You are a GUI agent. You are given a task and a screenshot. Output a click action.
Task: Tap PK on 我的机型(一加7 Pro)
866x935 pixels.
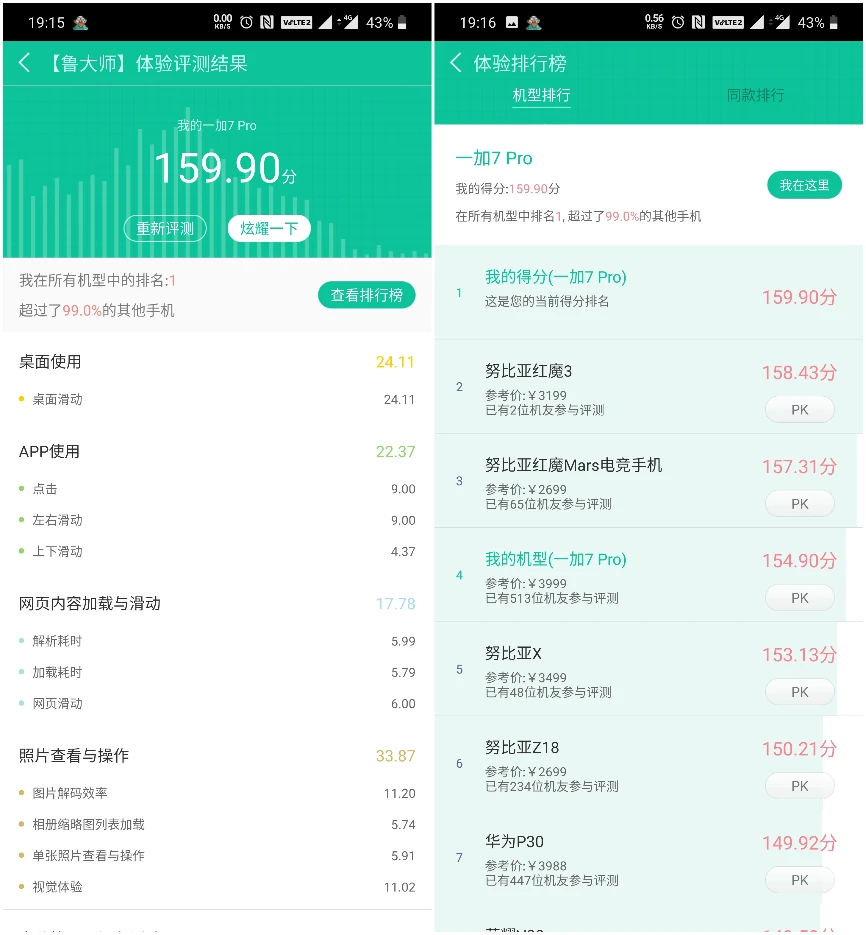point(800,598)
